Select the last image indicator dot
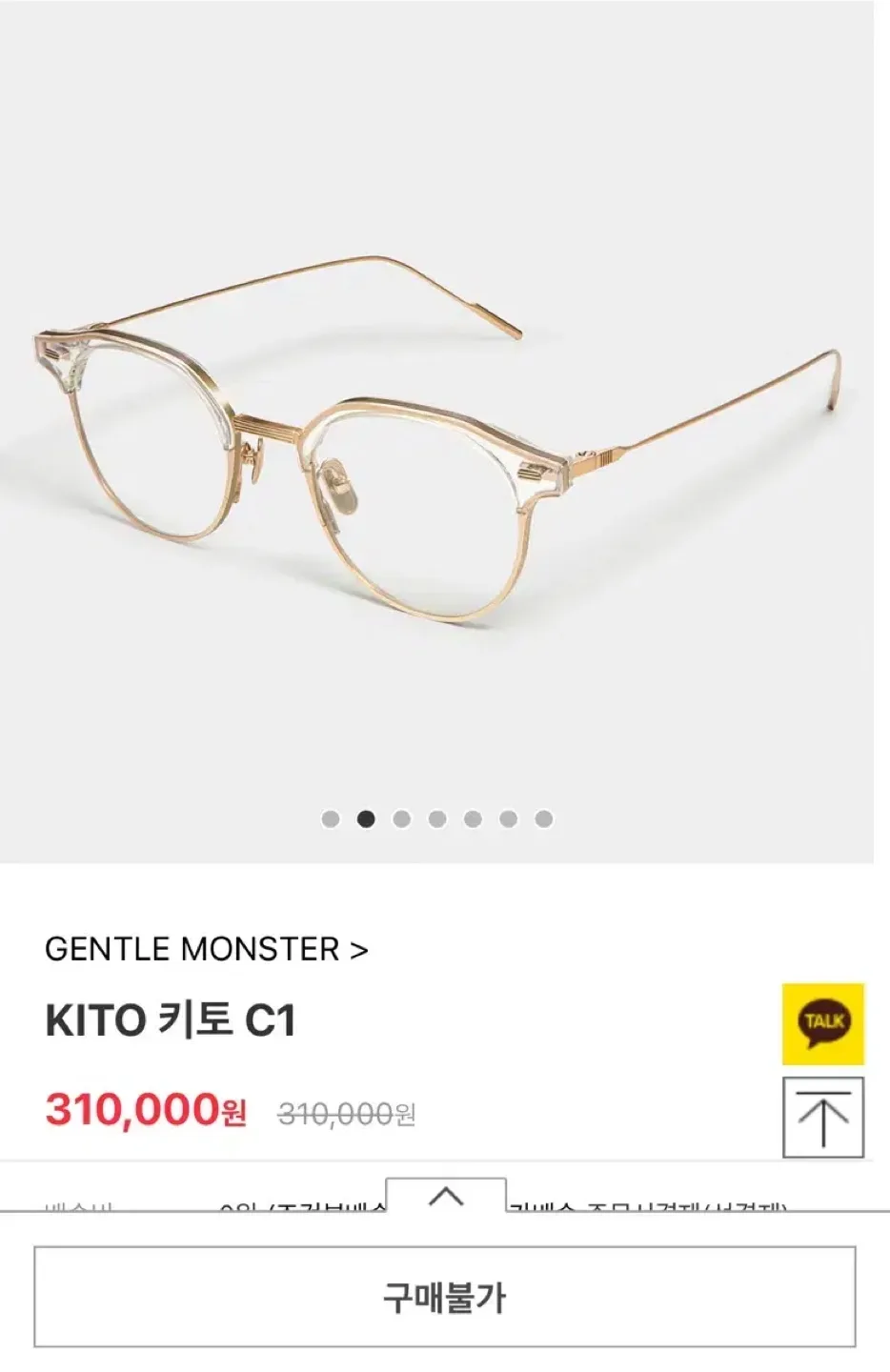 (544, 819)
